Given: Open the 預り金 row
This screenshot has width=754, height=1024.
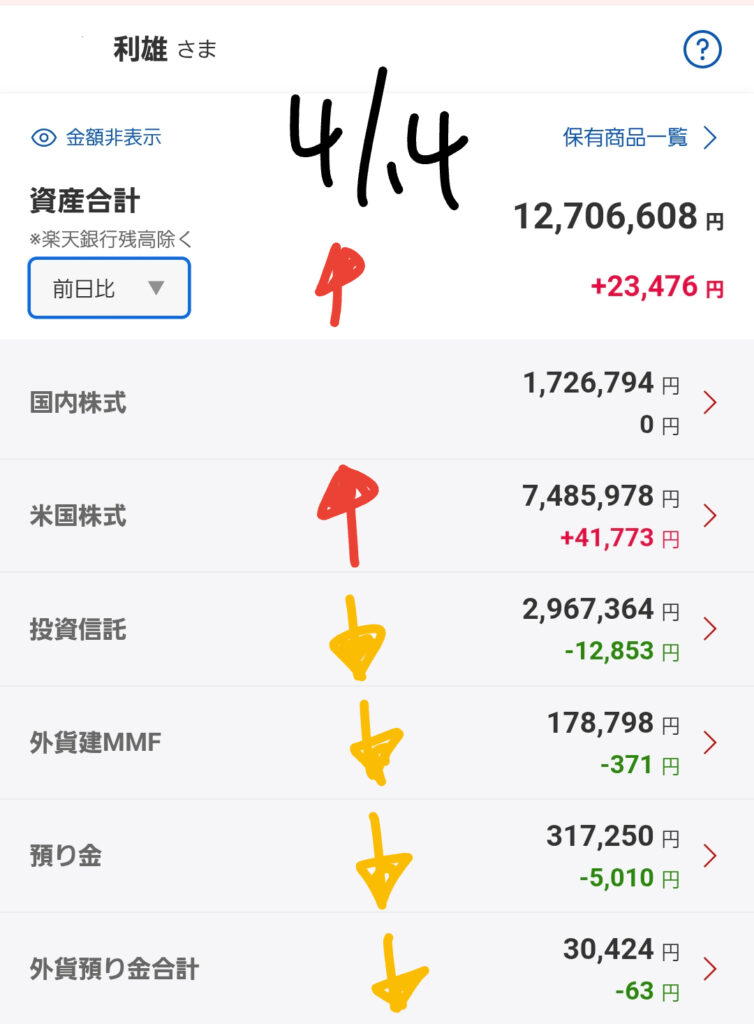Looking at the screenshot, I should pyautogui.click(x=377, y=856).
